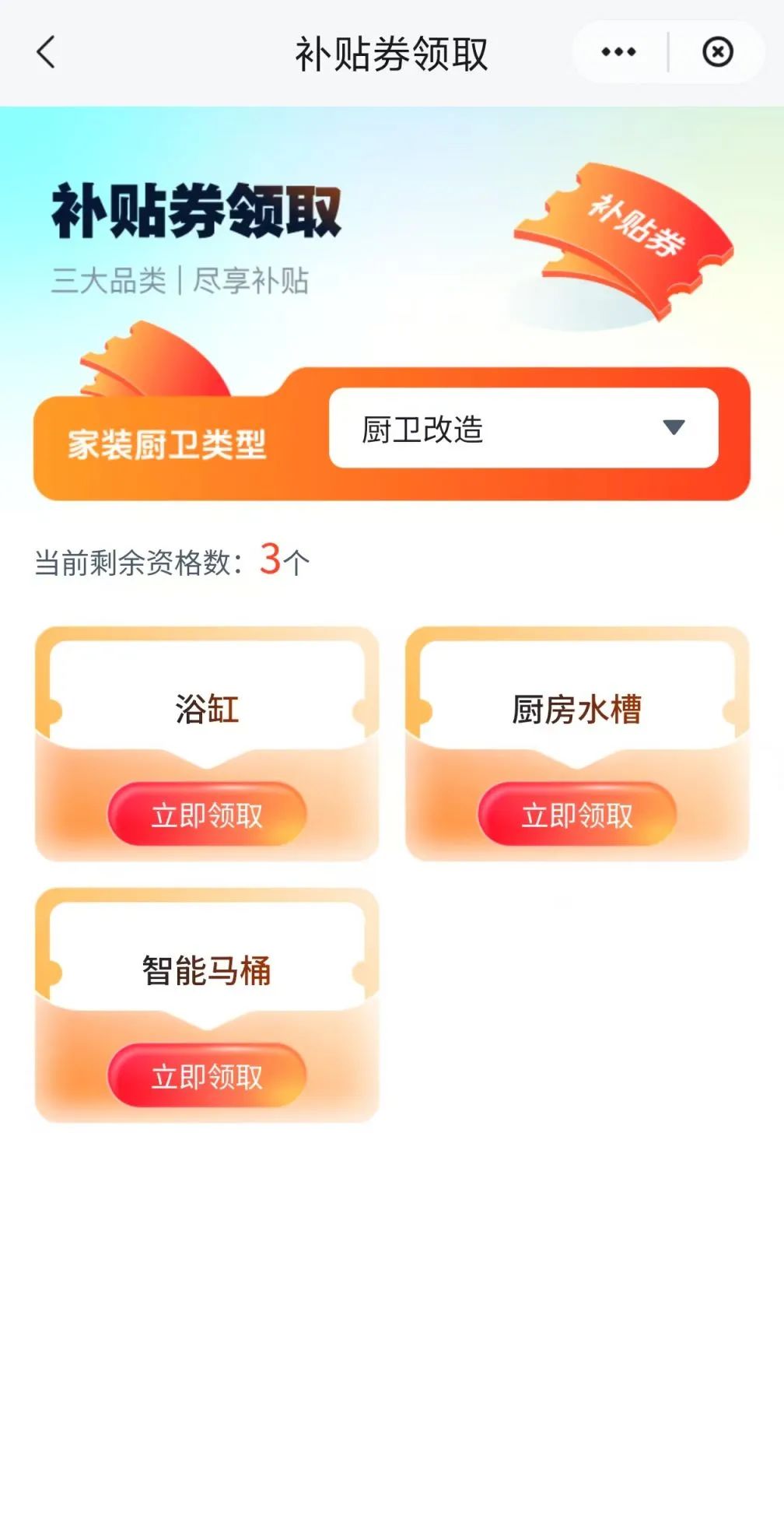Image resolution: width=784 pixels, height=1536 pixels.
Task: Claim the 厨房水槽 subsidy coupon
Action: [576, 815]
